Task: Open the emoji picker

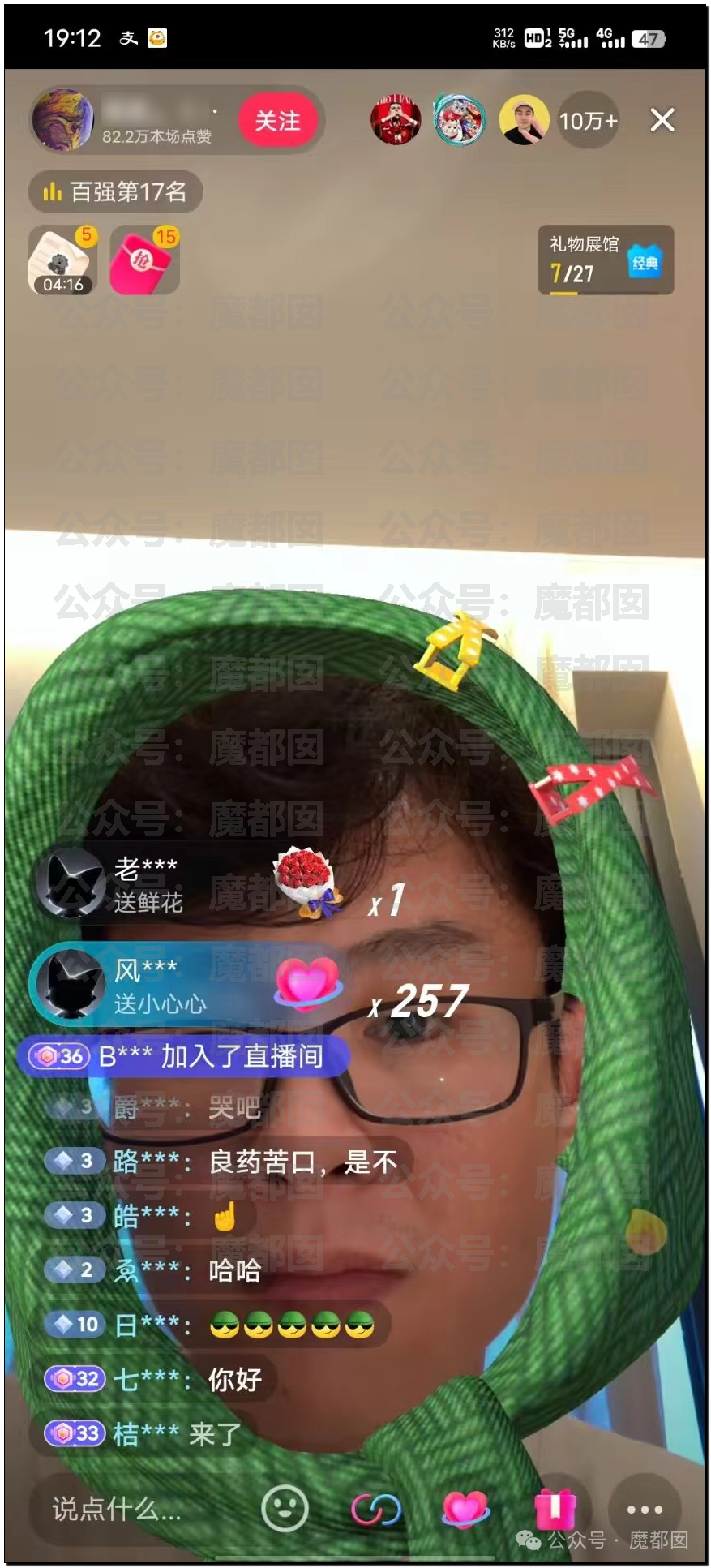Action: coord(285,1508)
